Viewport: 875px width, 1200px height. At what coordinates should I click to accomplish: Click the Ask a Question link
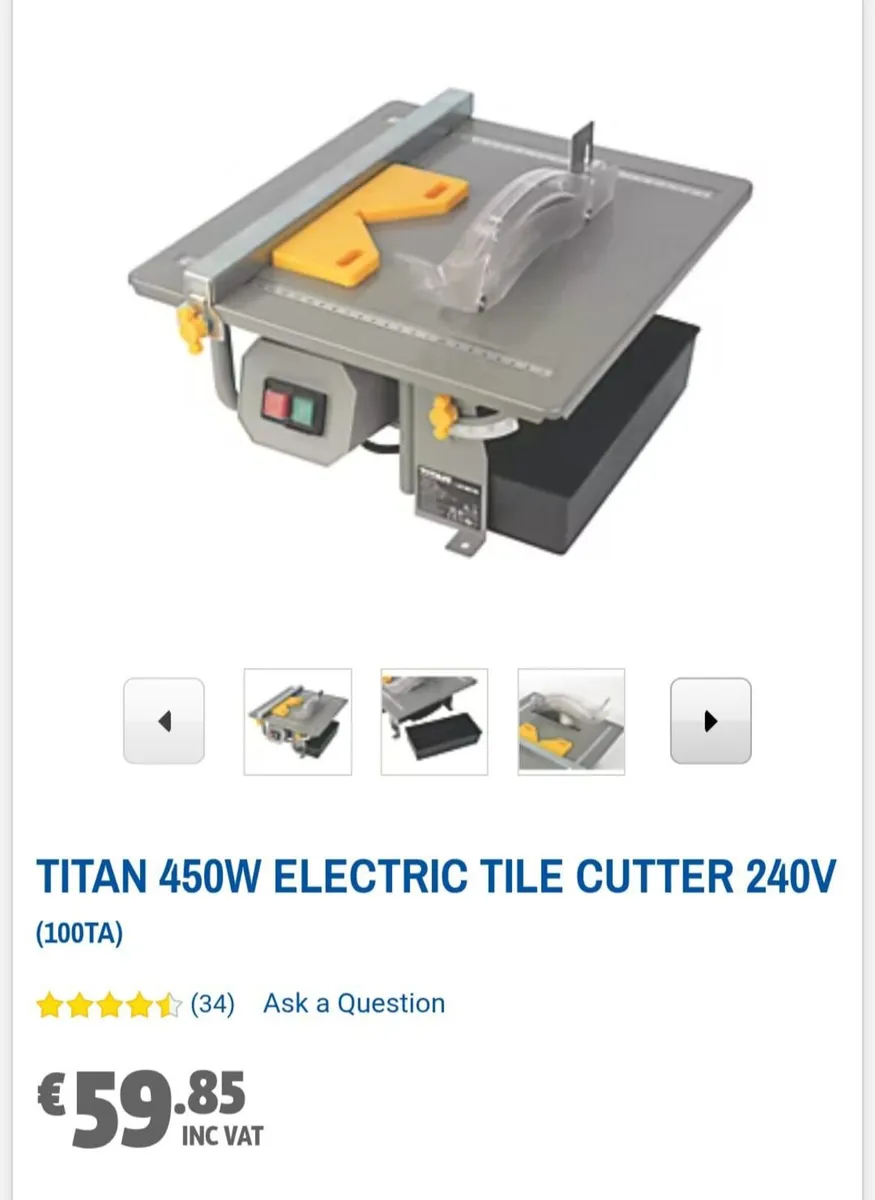[353, 1003]
